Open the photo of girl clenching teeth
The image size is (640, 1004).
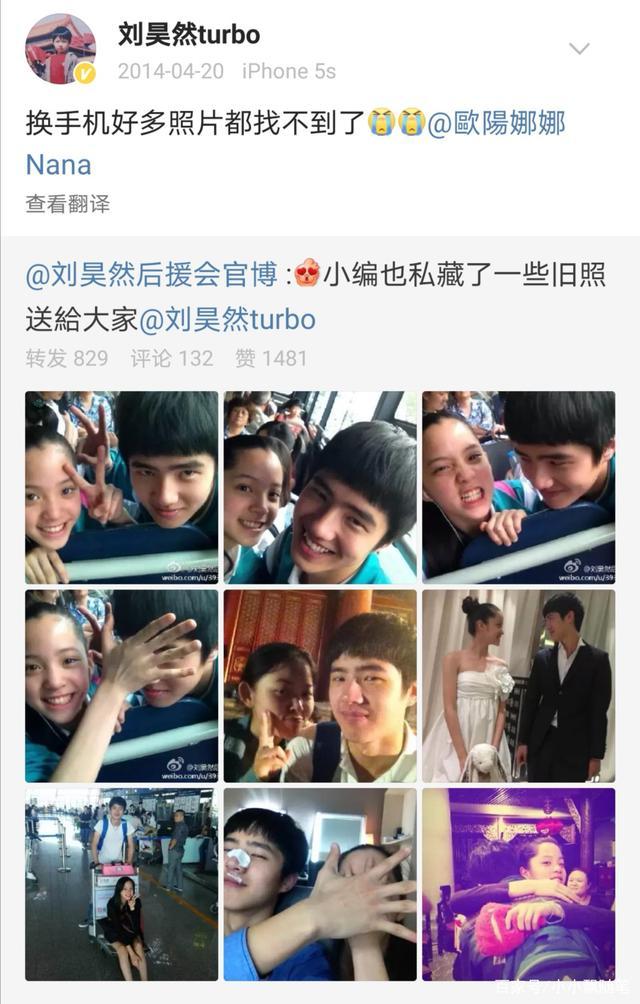(x=518, y=487)
